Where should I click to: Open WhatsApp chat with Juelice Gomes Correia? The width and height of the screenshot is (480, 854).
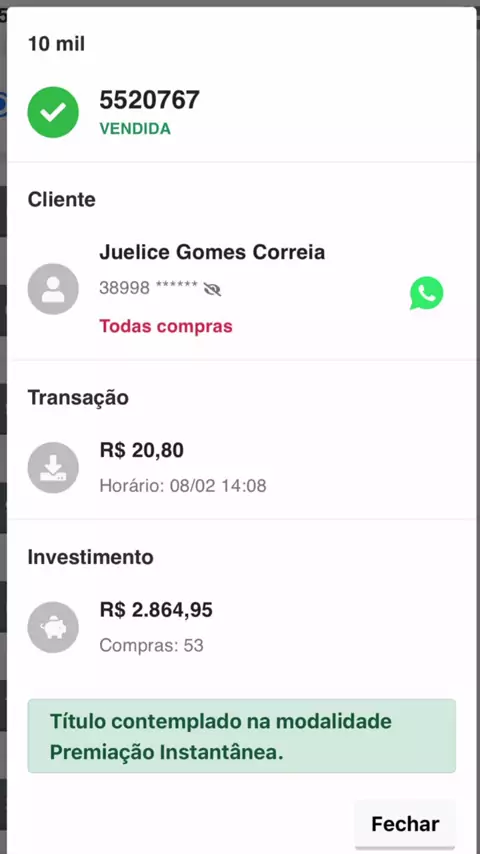pos(427,293)
